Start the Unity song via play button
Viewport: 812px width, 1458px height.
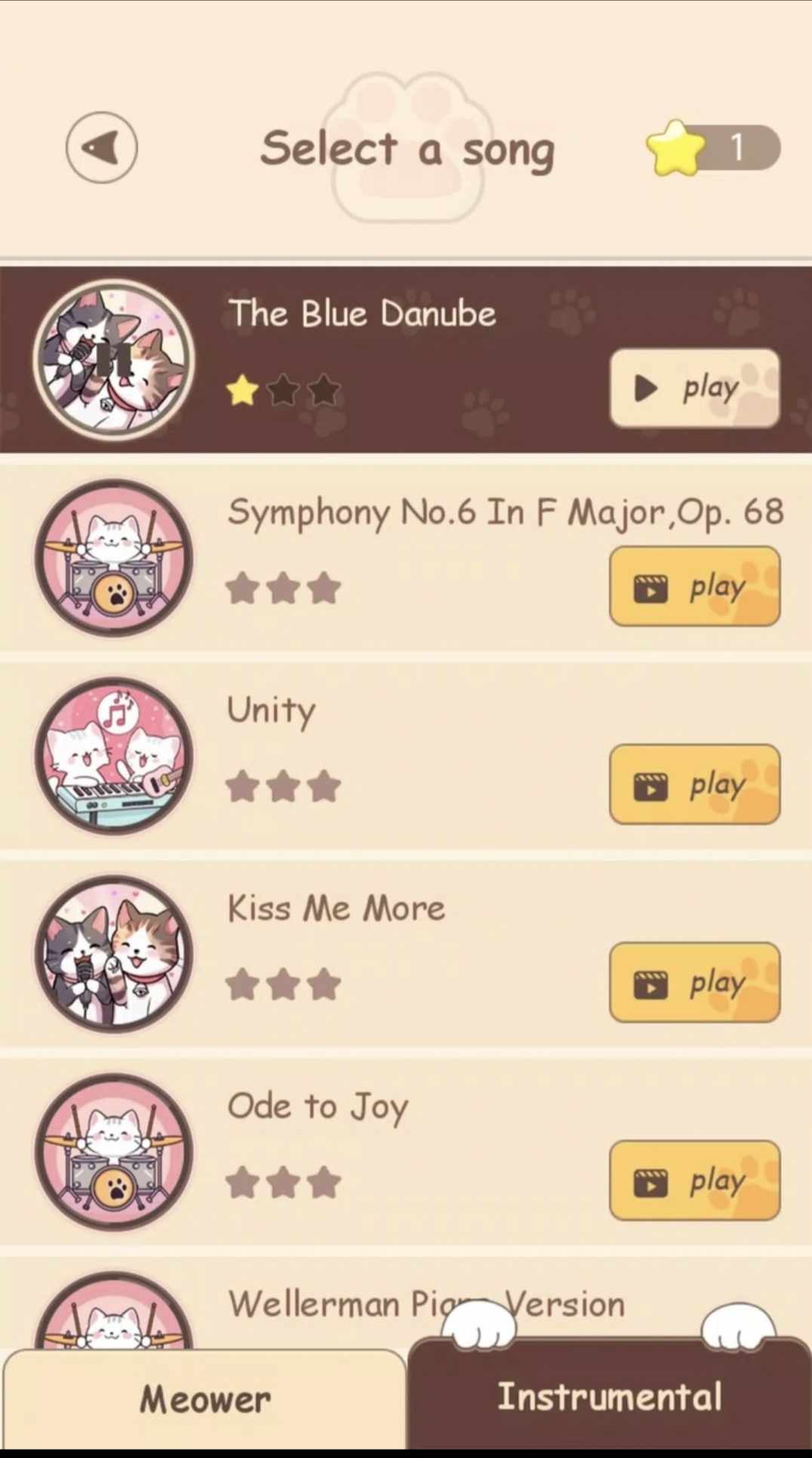(x=694, y=785)
